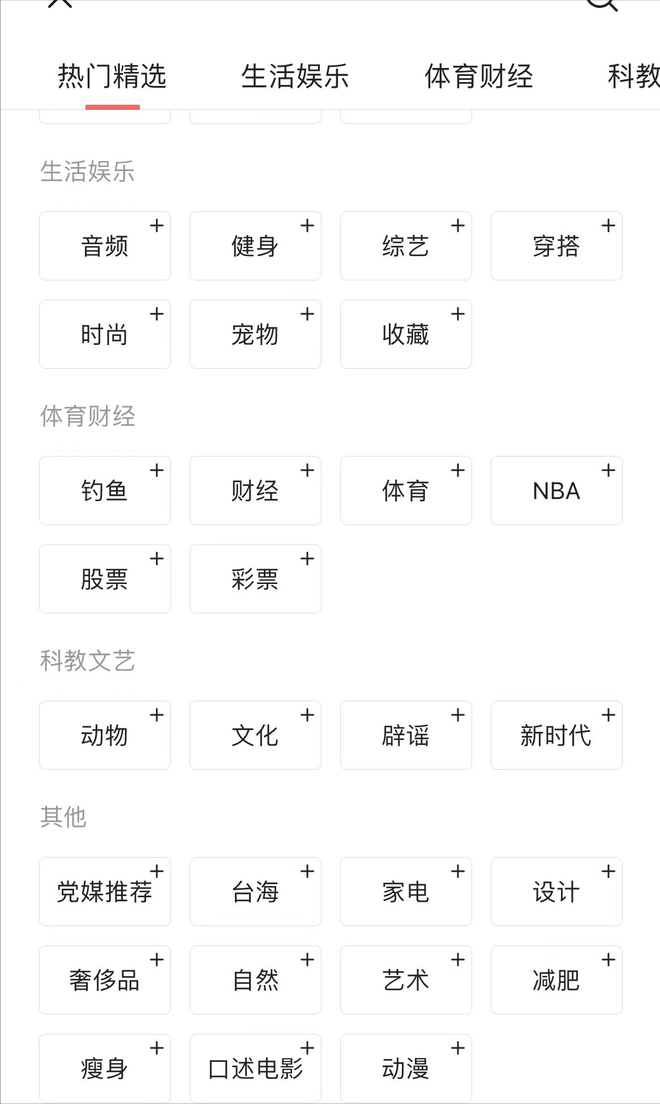Image resolution: width=660 pixels, height=1104 pixels.
Task: Add the 新时代 channel
Action: (556, 735)
